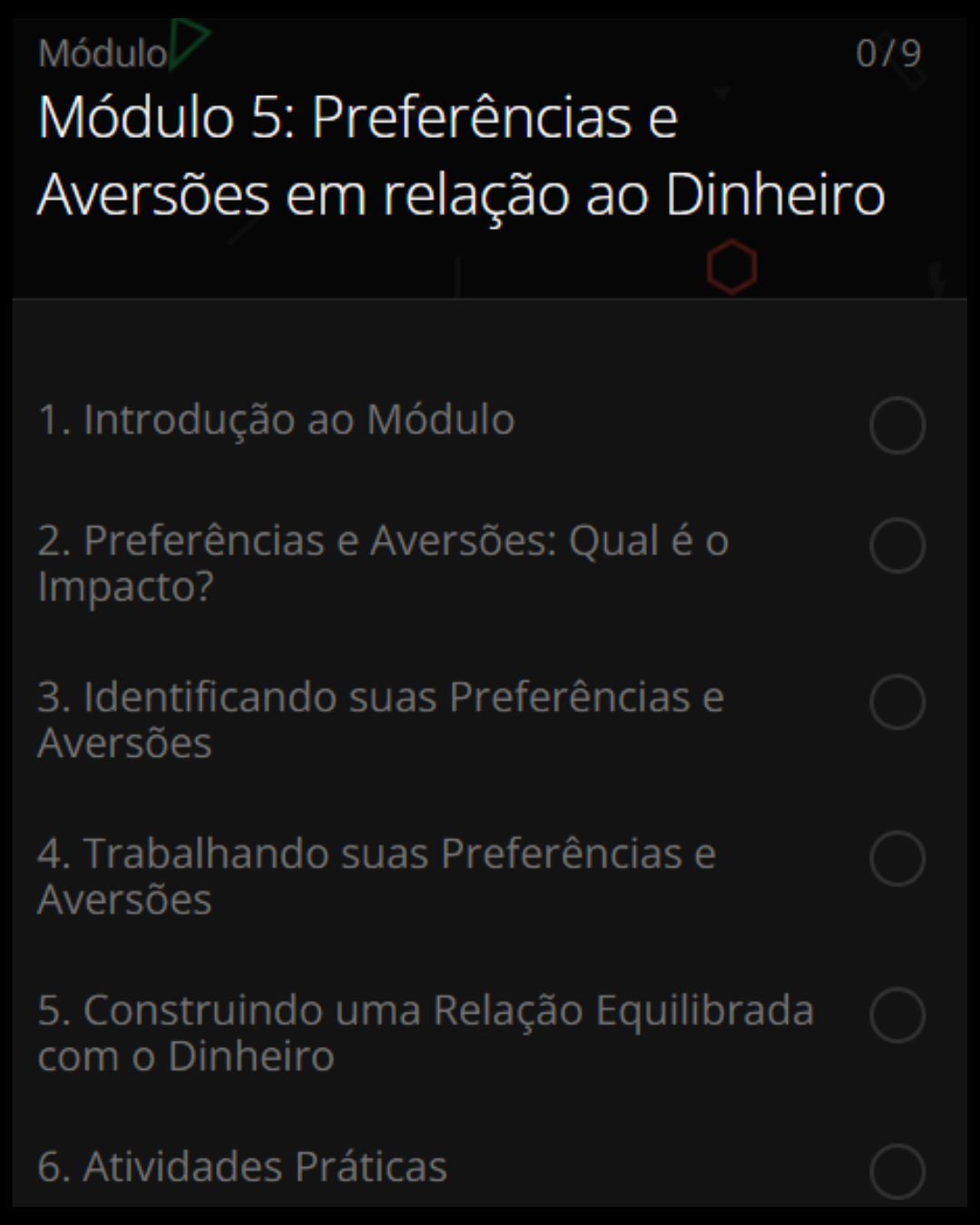Open lesson 2 Preferências e Aversões: Qual é o Impacto?

[x=383, y=563]
